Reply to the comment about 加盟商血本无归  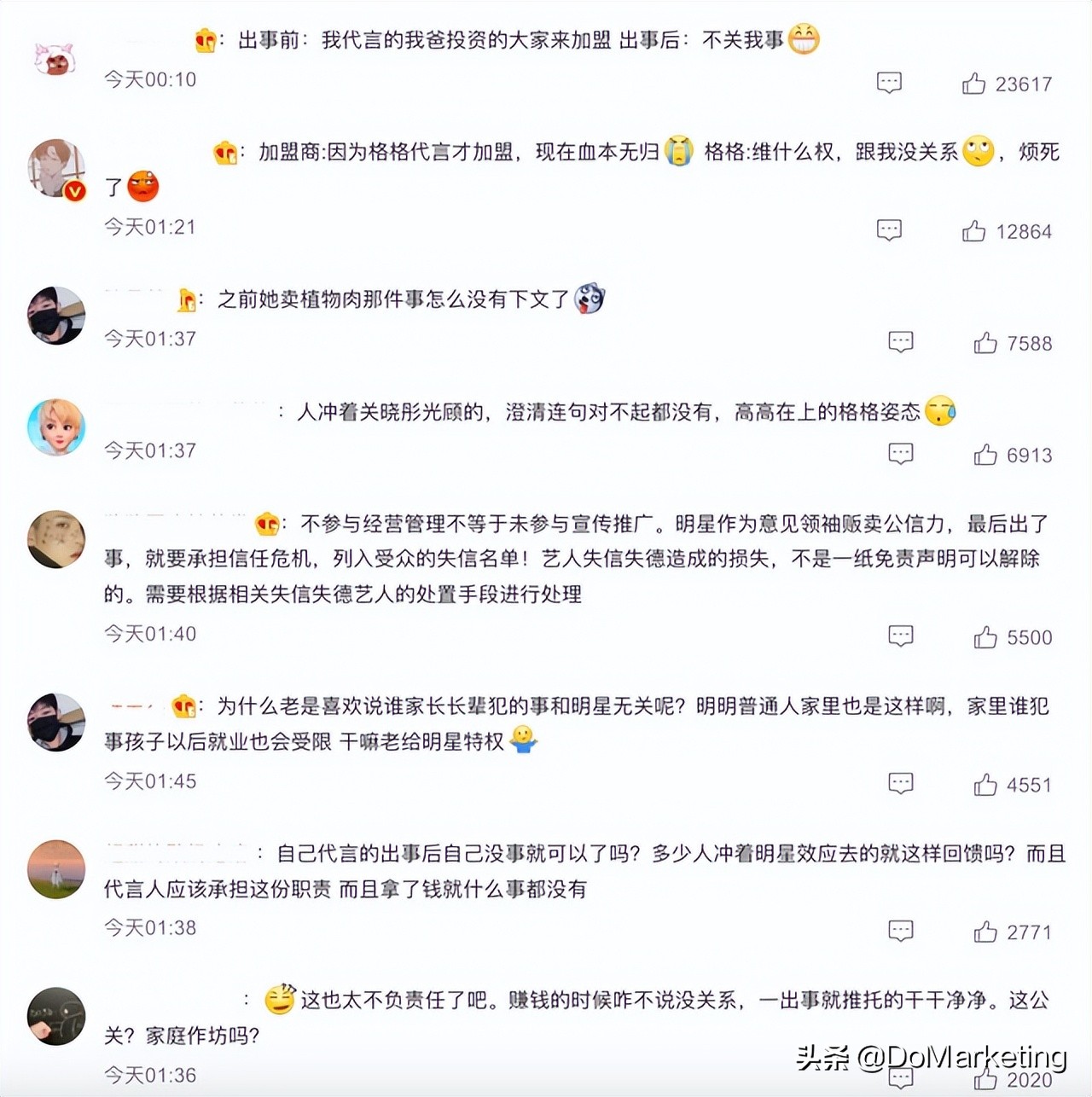click(889, 230)
